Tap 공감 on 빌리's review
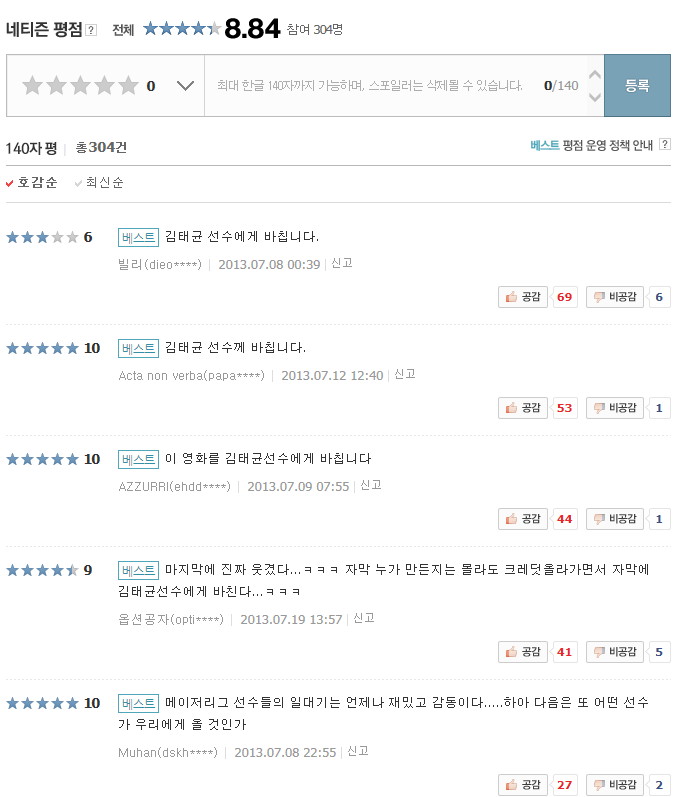Viewport: 681px width, 797px height. pyautogui.click(x=523, y=297)
